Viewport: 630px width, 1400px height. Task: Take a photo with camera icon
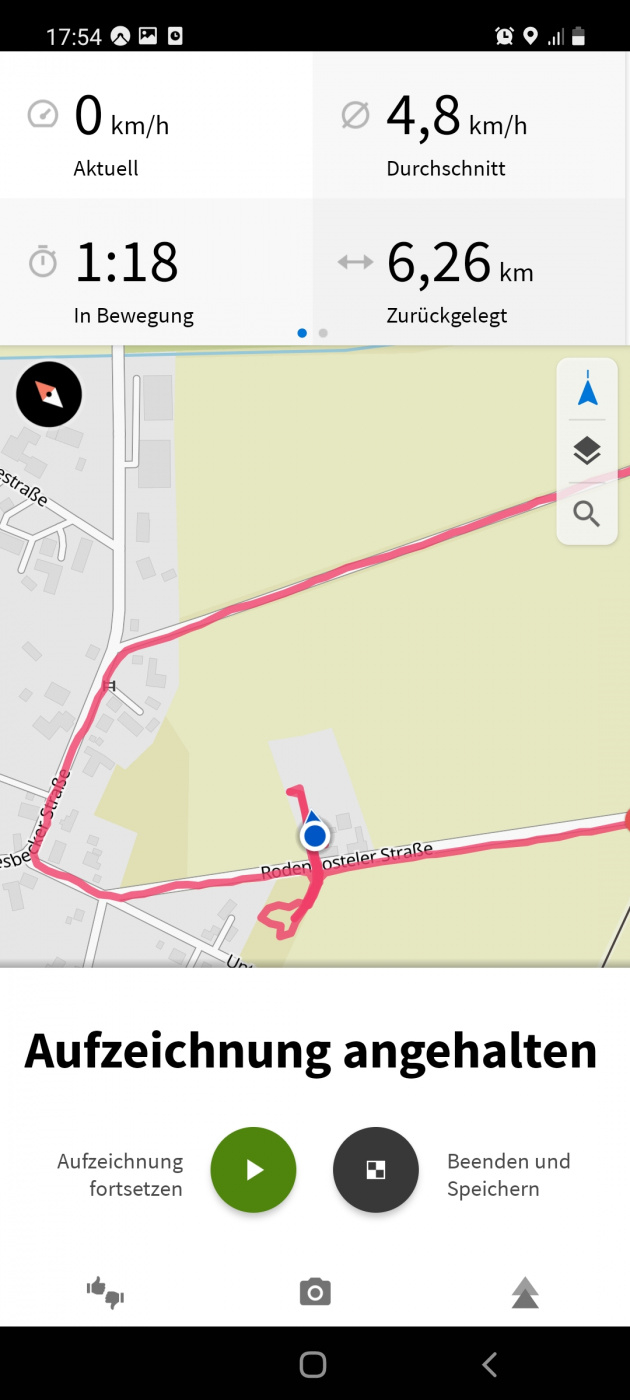[315, 1292]
